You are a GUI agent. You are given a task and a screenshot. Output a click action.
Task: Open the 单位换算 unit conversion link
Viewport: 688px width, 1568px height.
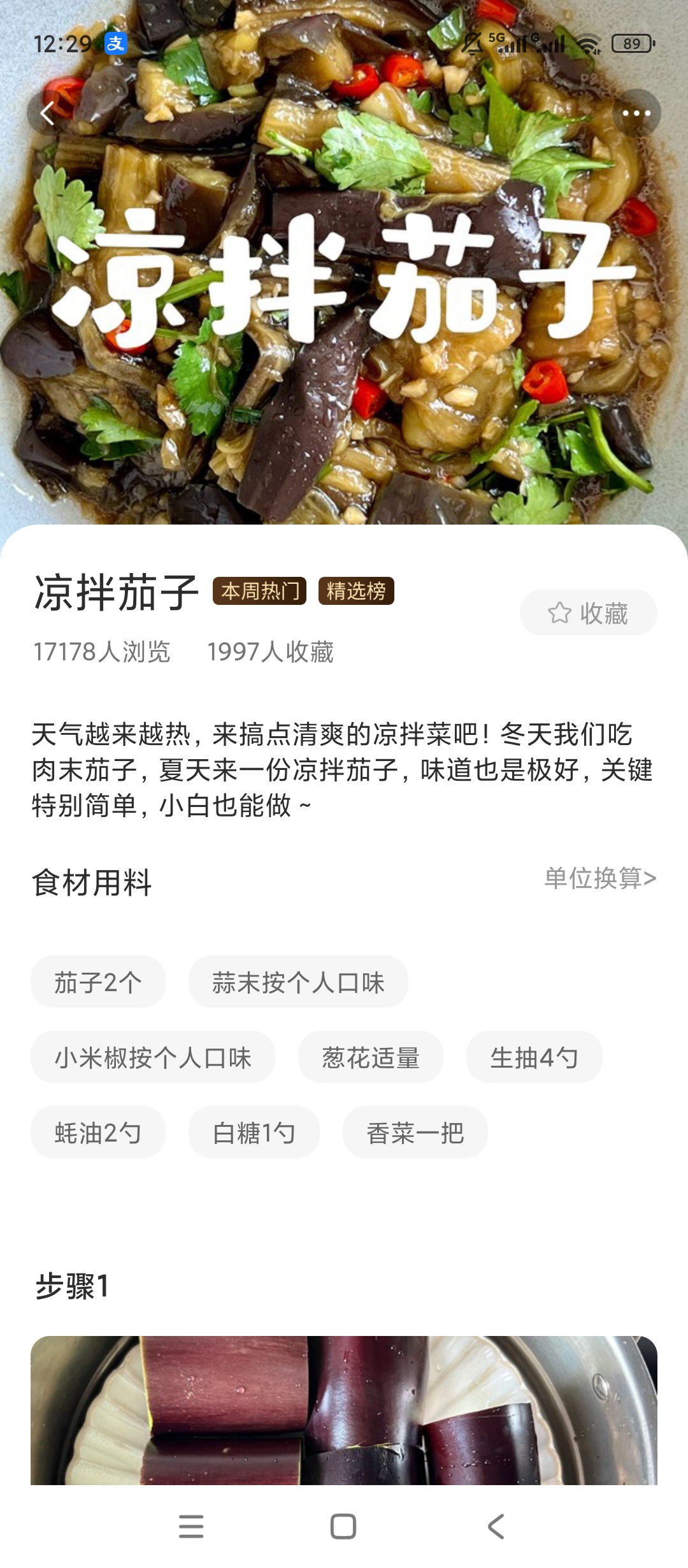pos(600,878)
